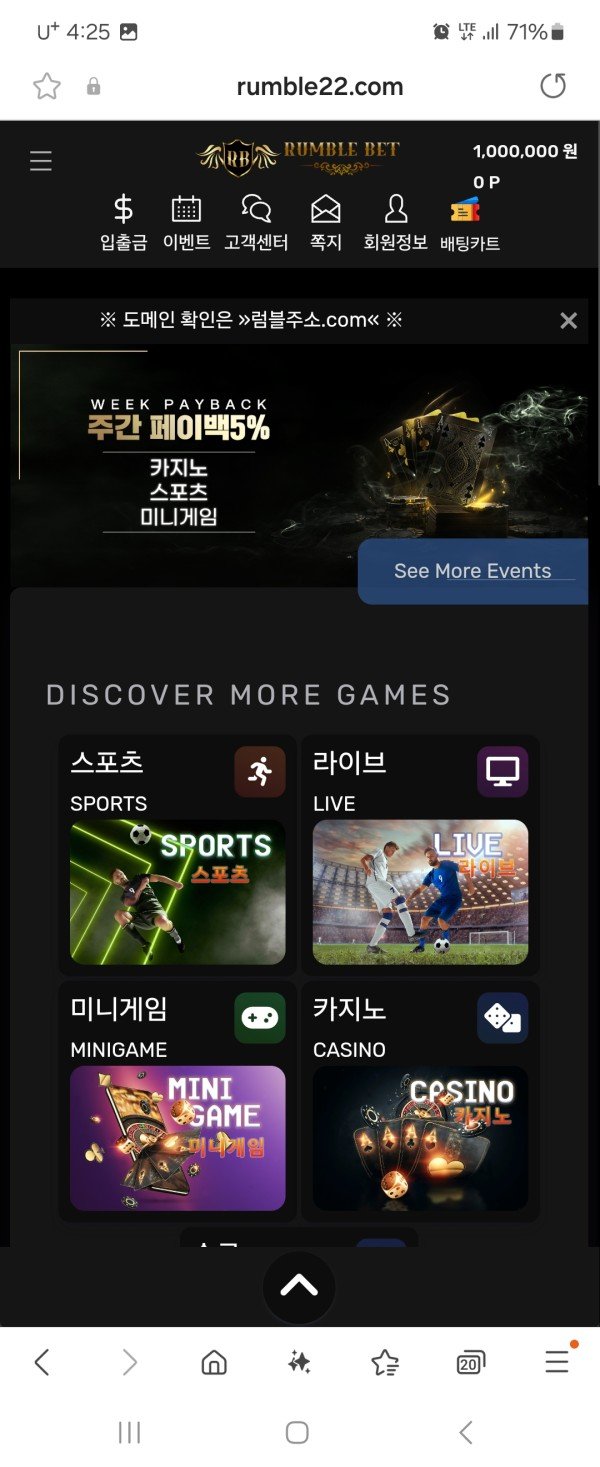Dismiss the domain notice banner
This screenshot has width=600, height=1467.
click(x=568, y=321)
